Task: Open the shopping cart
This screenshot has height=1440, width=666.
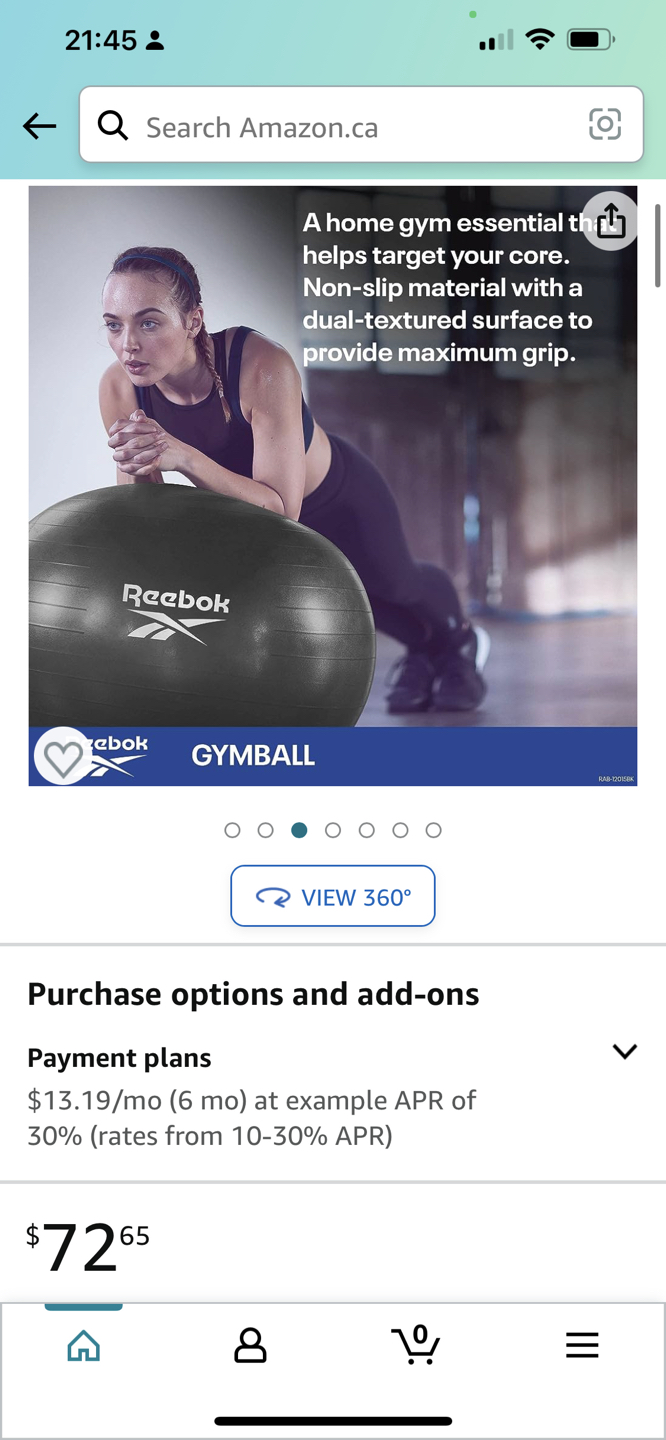Action: click(416, 1345)
